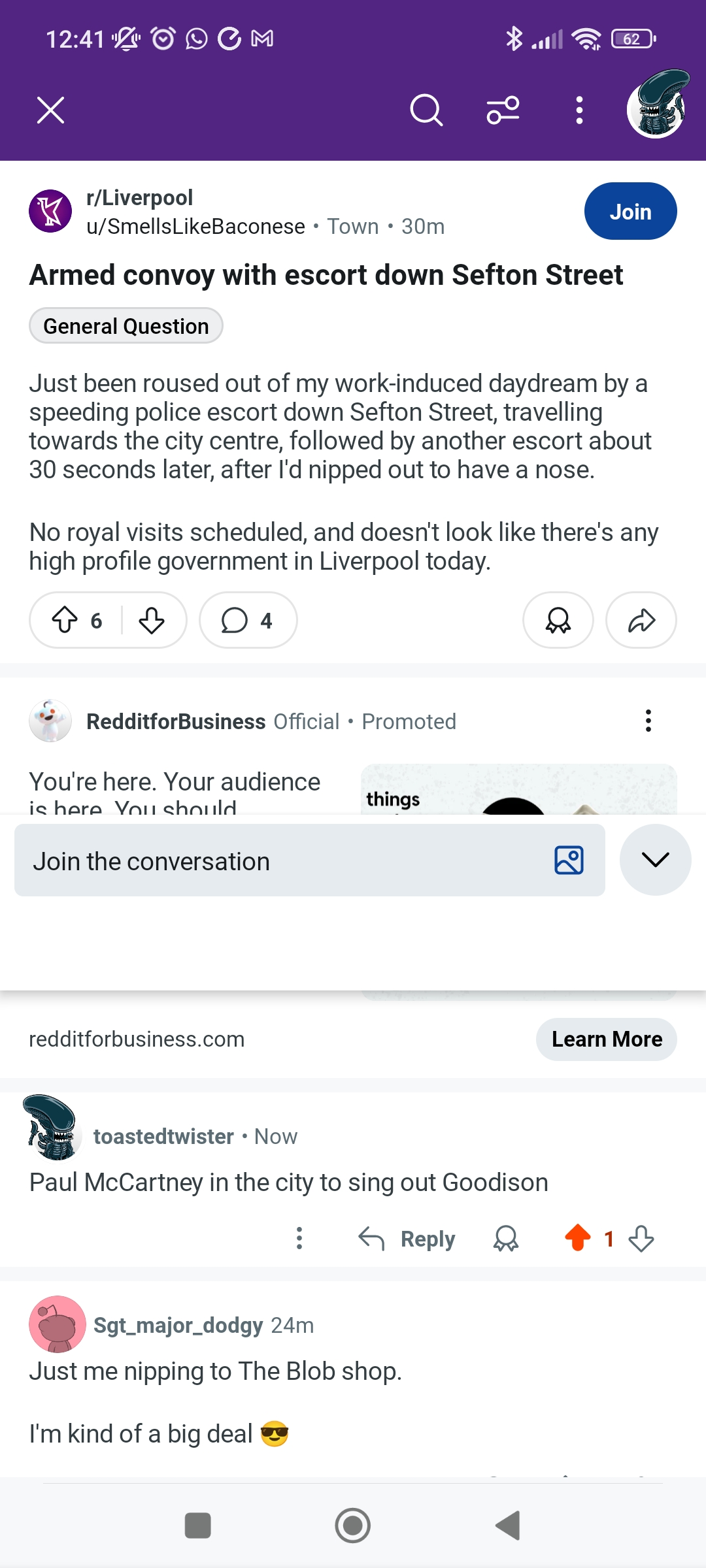This screenshot has height=1568, width=706.
Task: Open the sort options icon
Action: point(502,110)
